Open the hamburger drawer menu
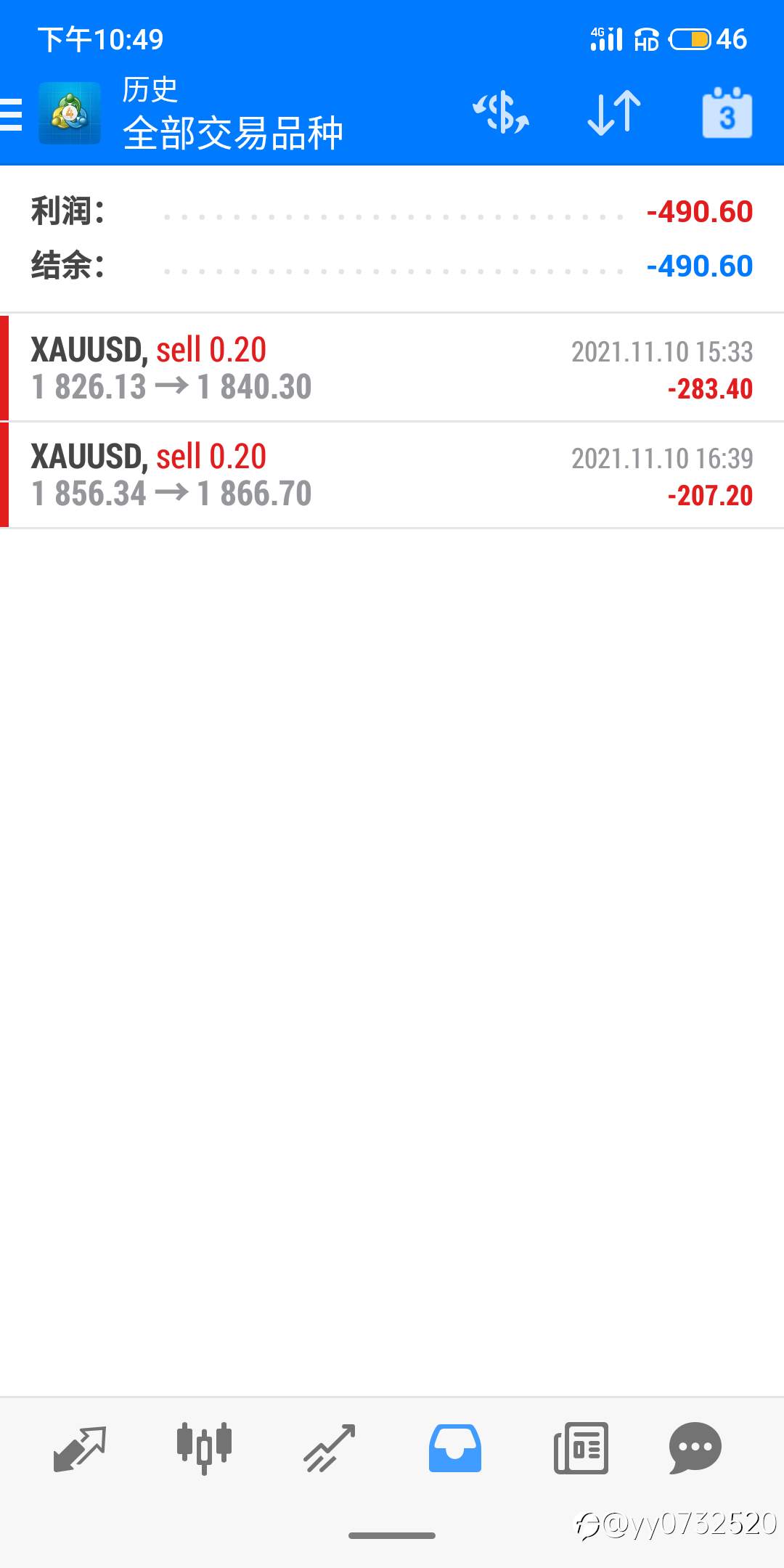The width and height of the screenshot is (784, 1568). [11, 115]
